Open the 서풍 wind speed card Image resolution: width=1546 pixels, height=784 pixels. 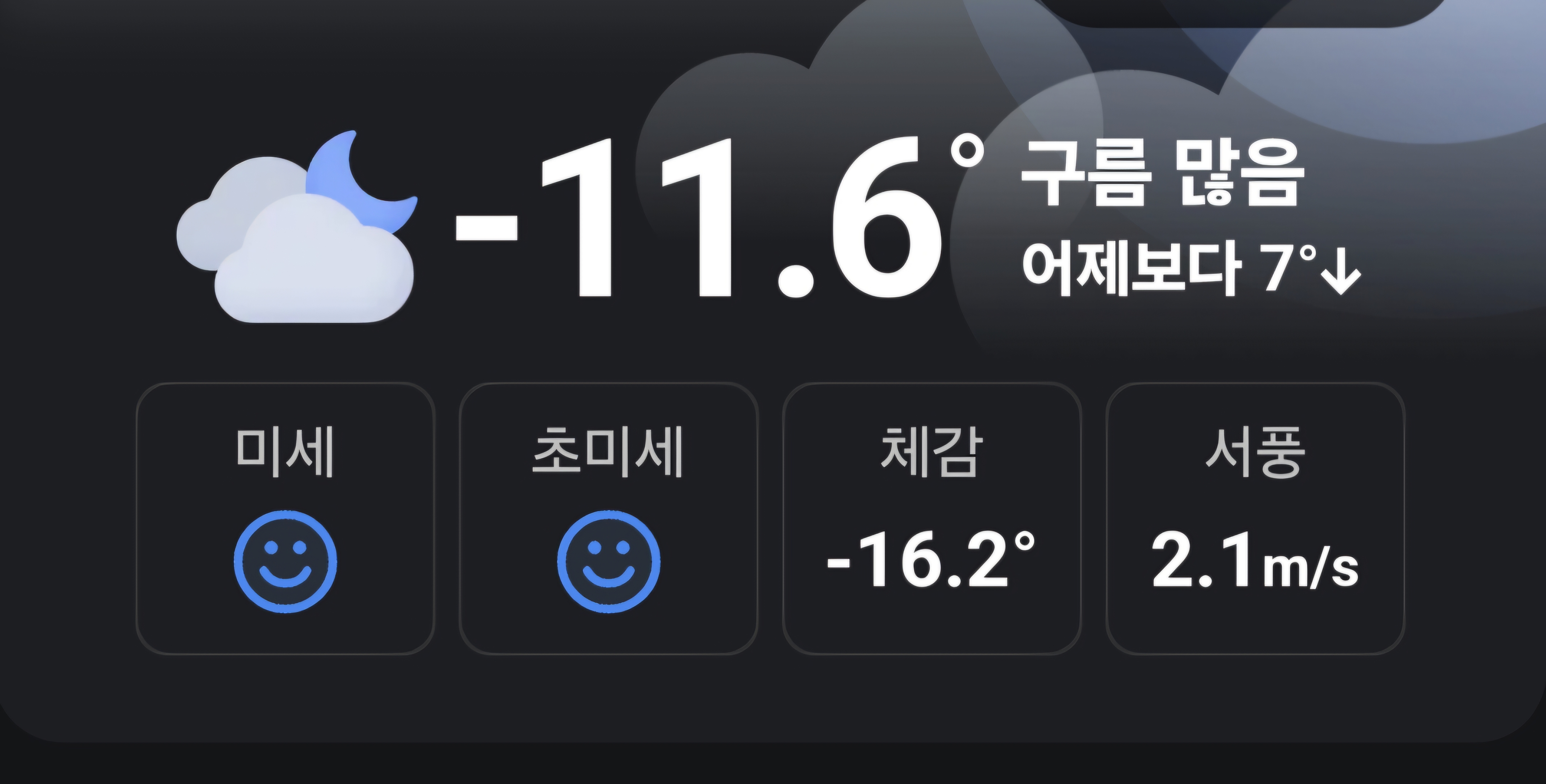(x=1254, y=518)
